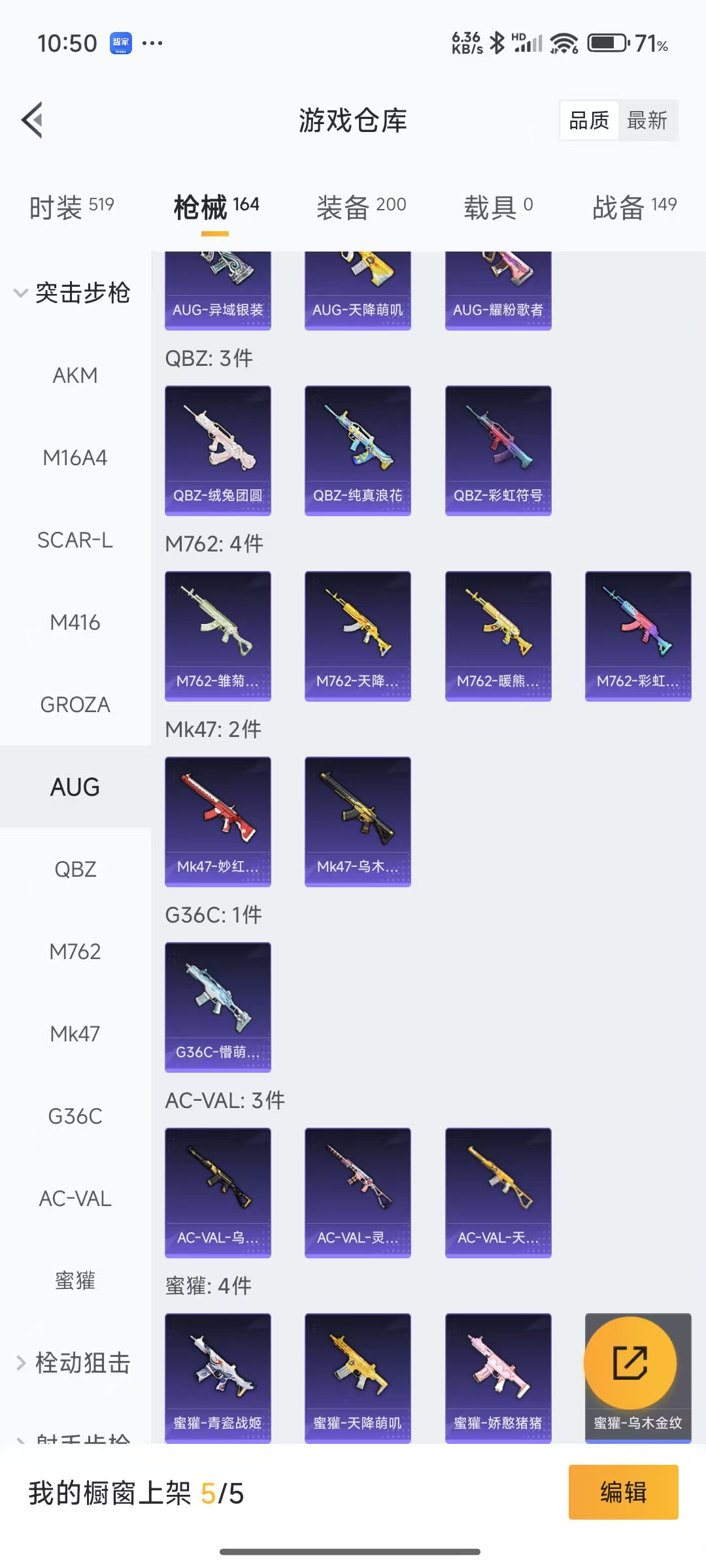Select SCAR-L in the sidebar
The width and height of the screenshot is (706, 1568).
click(x=75, y=540)
